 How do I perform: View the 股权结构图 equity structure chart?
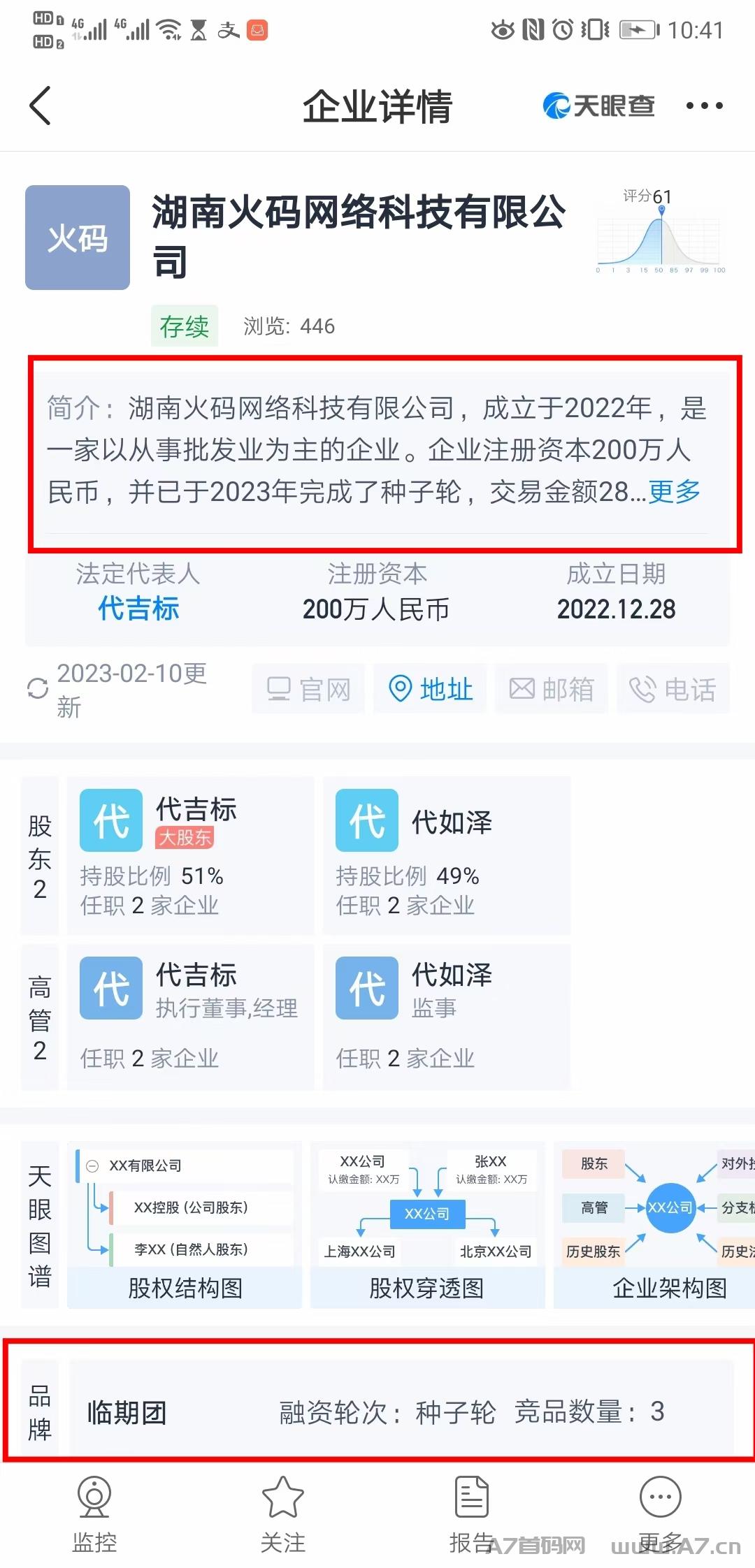click(185, 1226)
